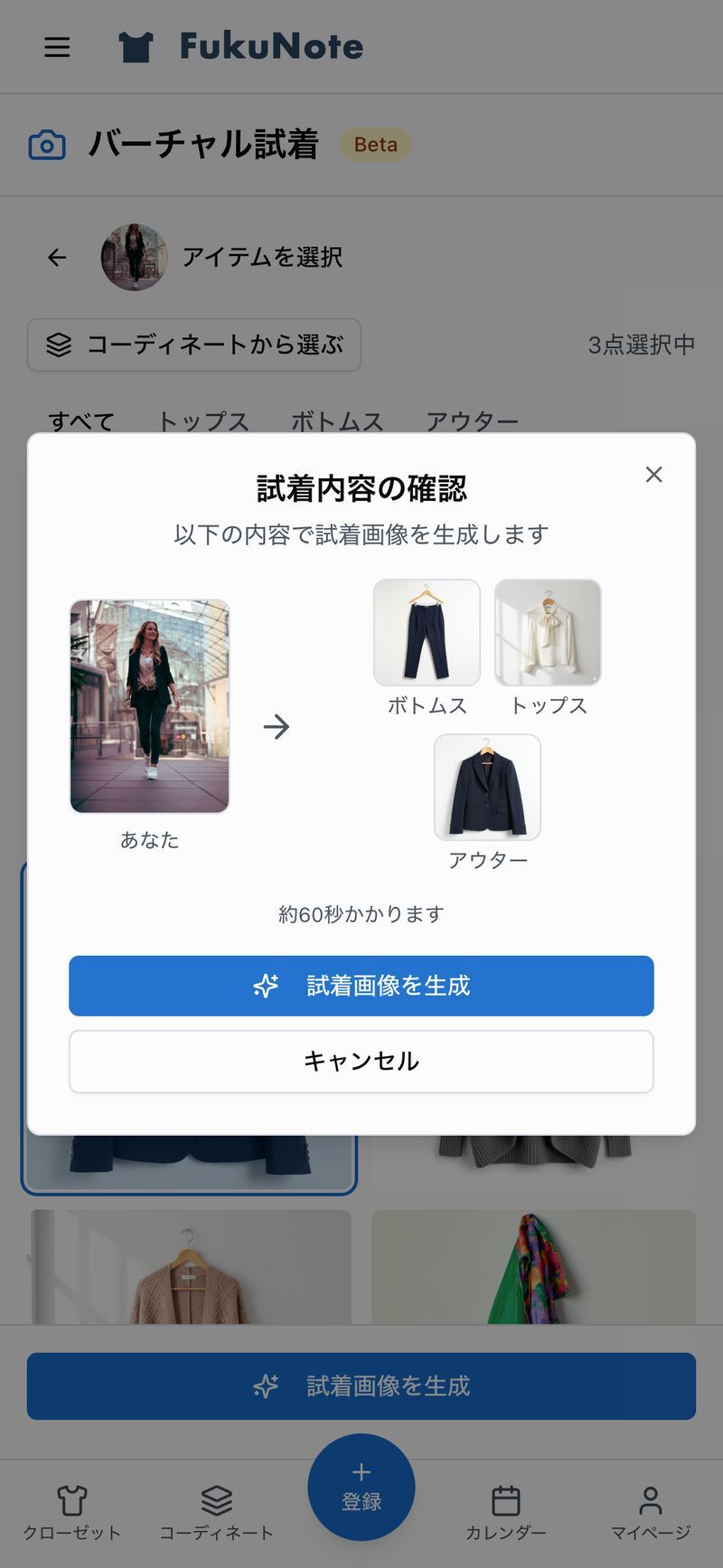This screenshot has width=723, height=1568.
Task: Switch to the トップス tab
Action: click(x=202, y=421)
